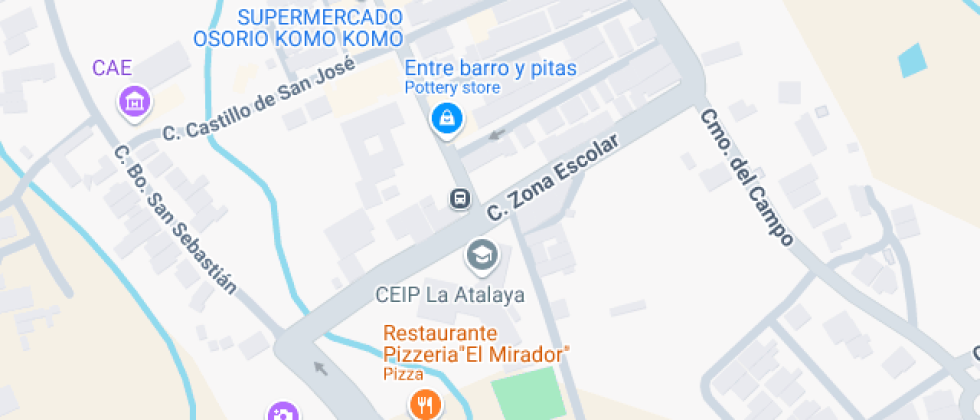Open the Pizzeria El Mirador restaurant pin

click(425, 404)
